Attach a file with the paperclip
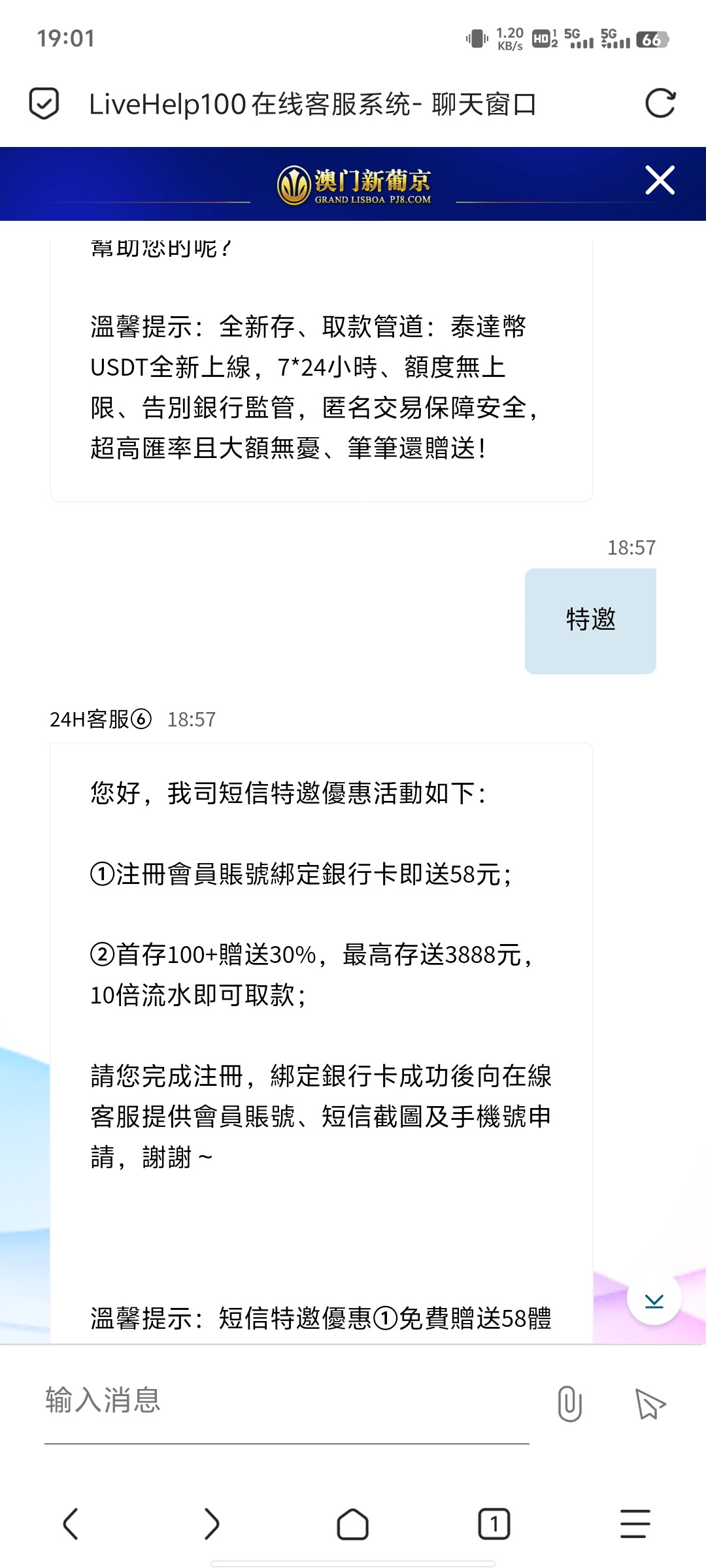The width and height of the screenshot is (706, 1568). [569, 1403]
